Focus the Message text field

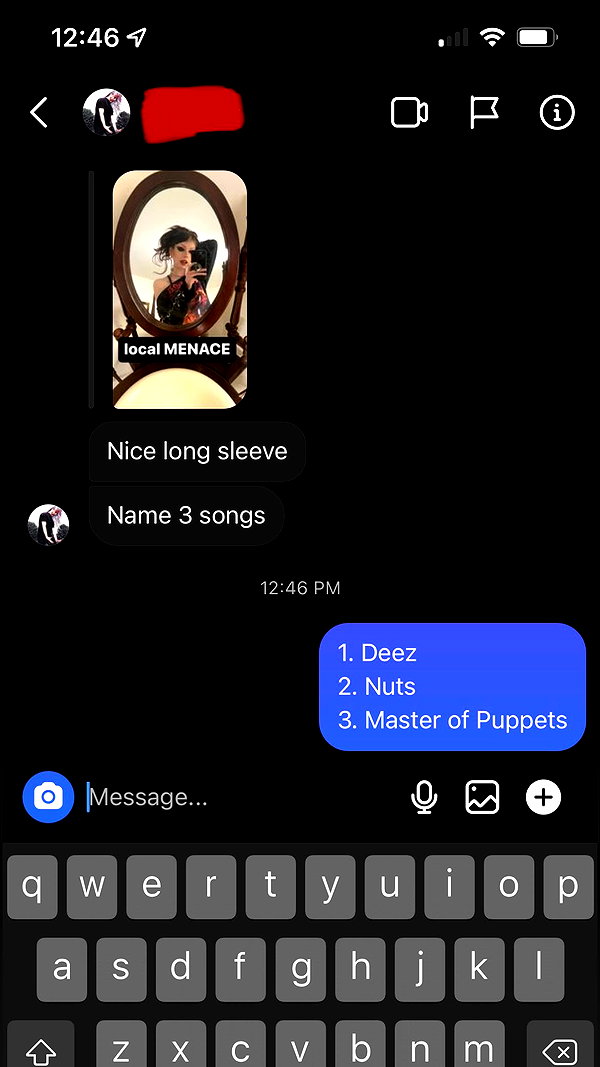245,797
